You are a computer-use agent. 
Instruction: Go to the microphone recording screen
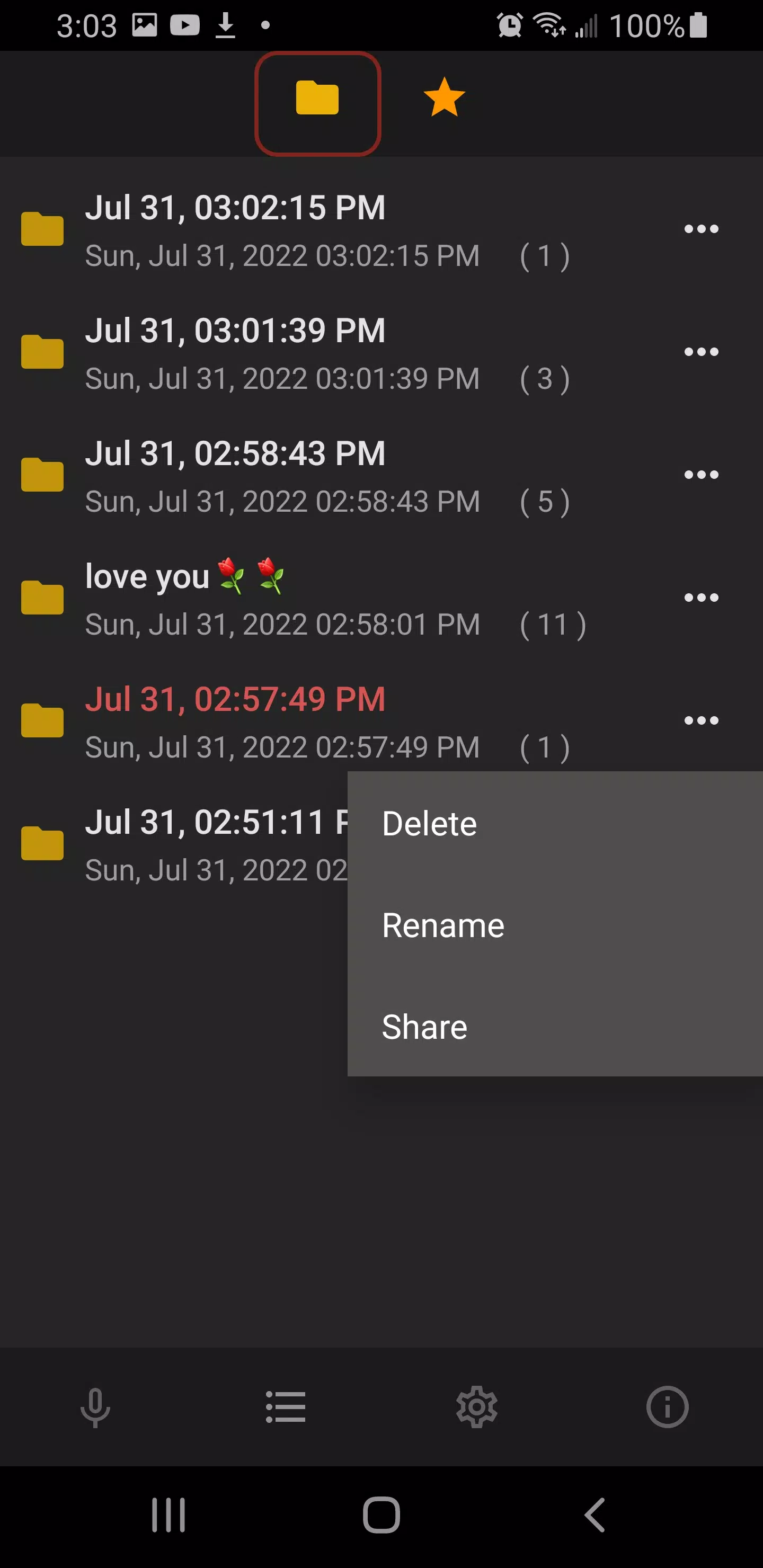[x=95, y=1407]
